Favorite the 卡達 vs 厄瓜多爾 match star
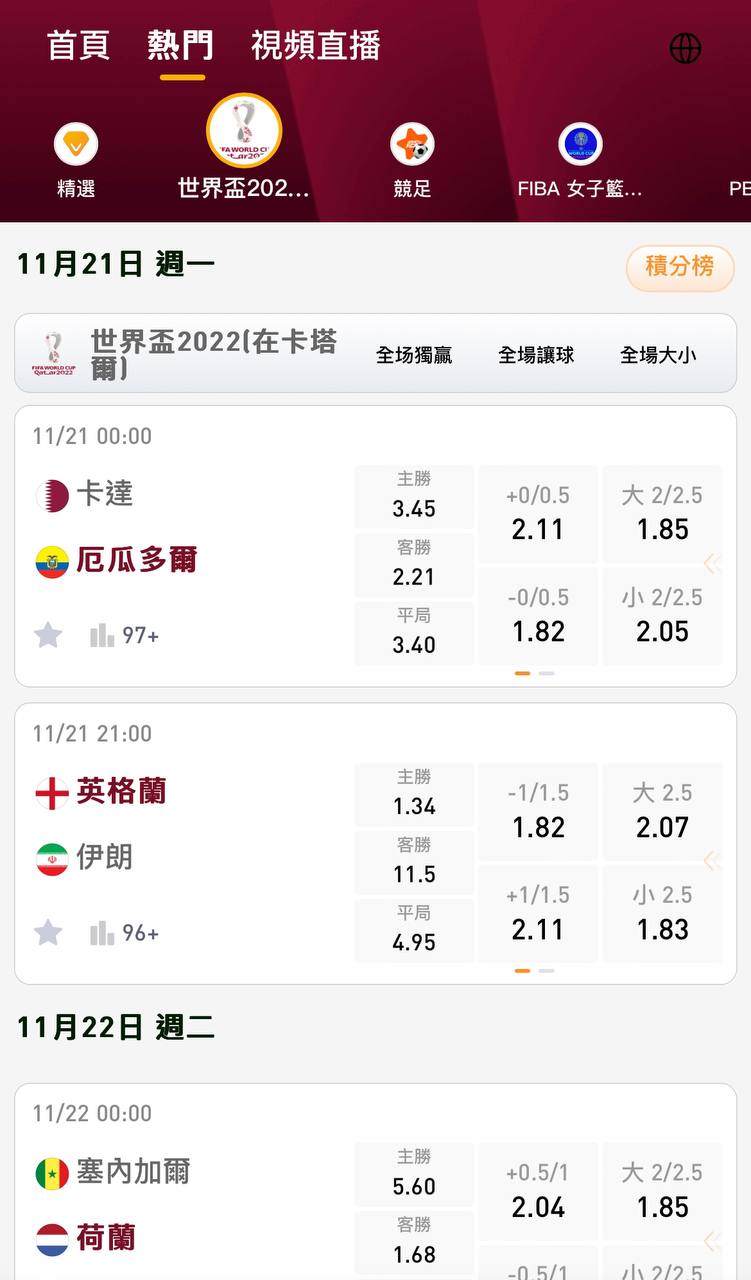This screenshot has height=1280, width=751. click(47, 634)
